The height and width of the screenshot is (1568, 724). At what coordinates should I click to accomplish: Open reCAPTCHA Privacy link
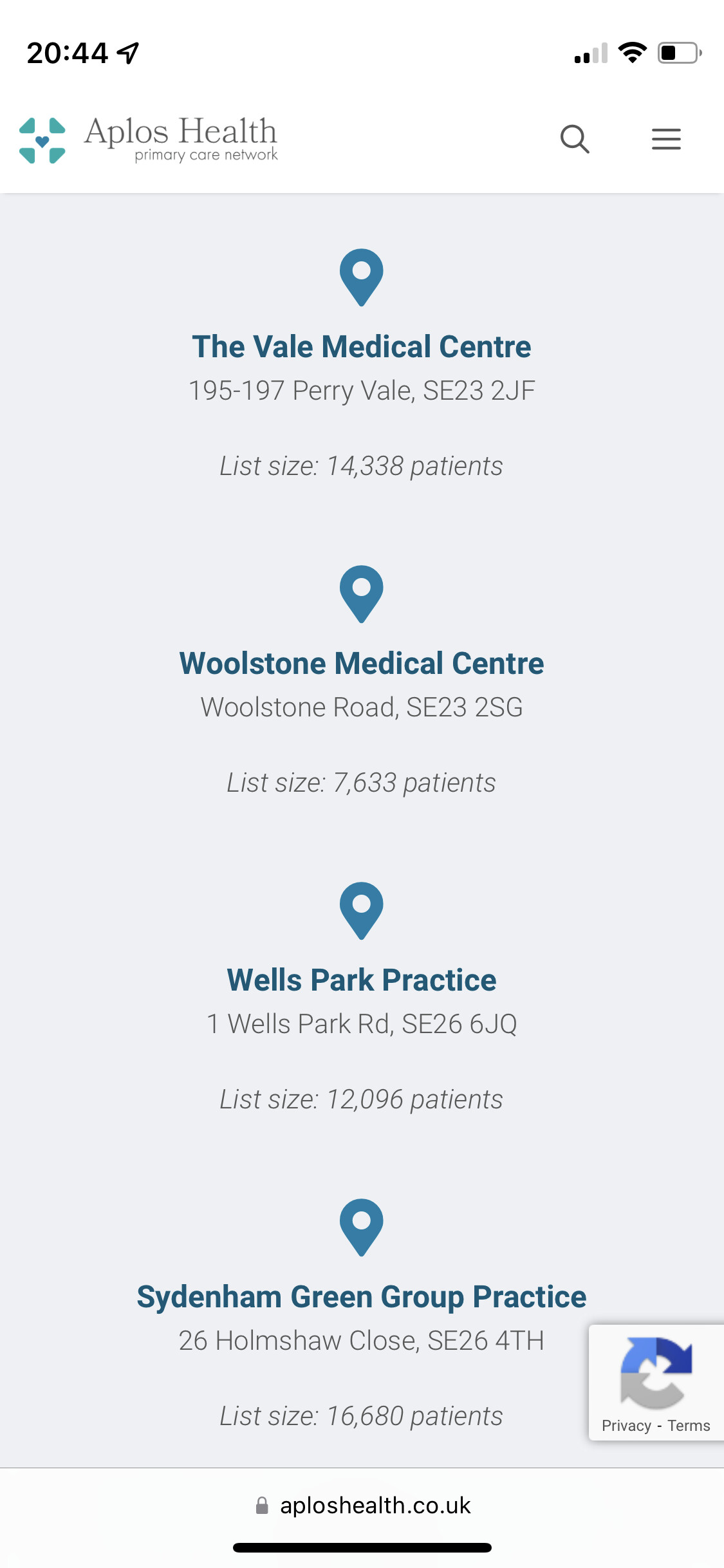[626, 1426]
